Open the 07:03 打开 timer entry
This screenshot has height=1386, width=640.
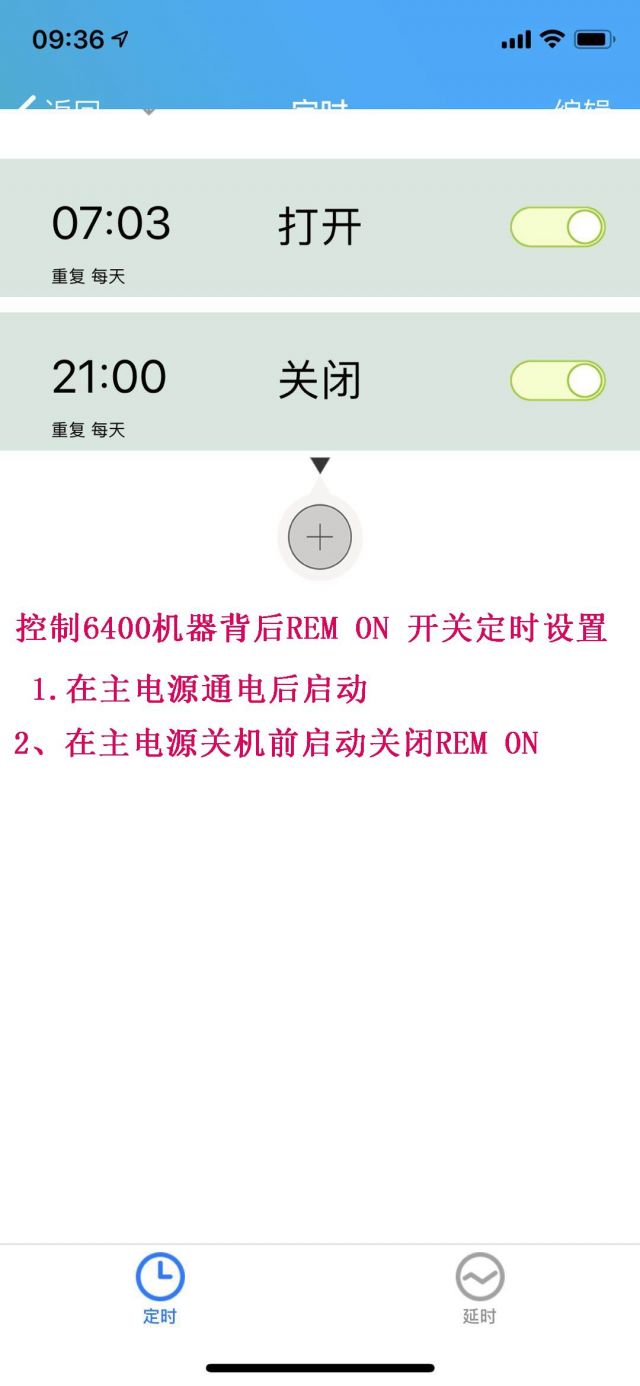[320, 228]
